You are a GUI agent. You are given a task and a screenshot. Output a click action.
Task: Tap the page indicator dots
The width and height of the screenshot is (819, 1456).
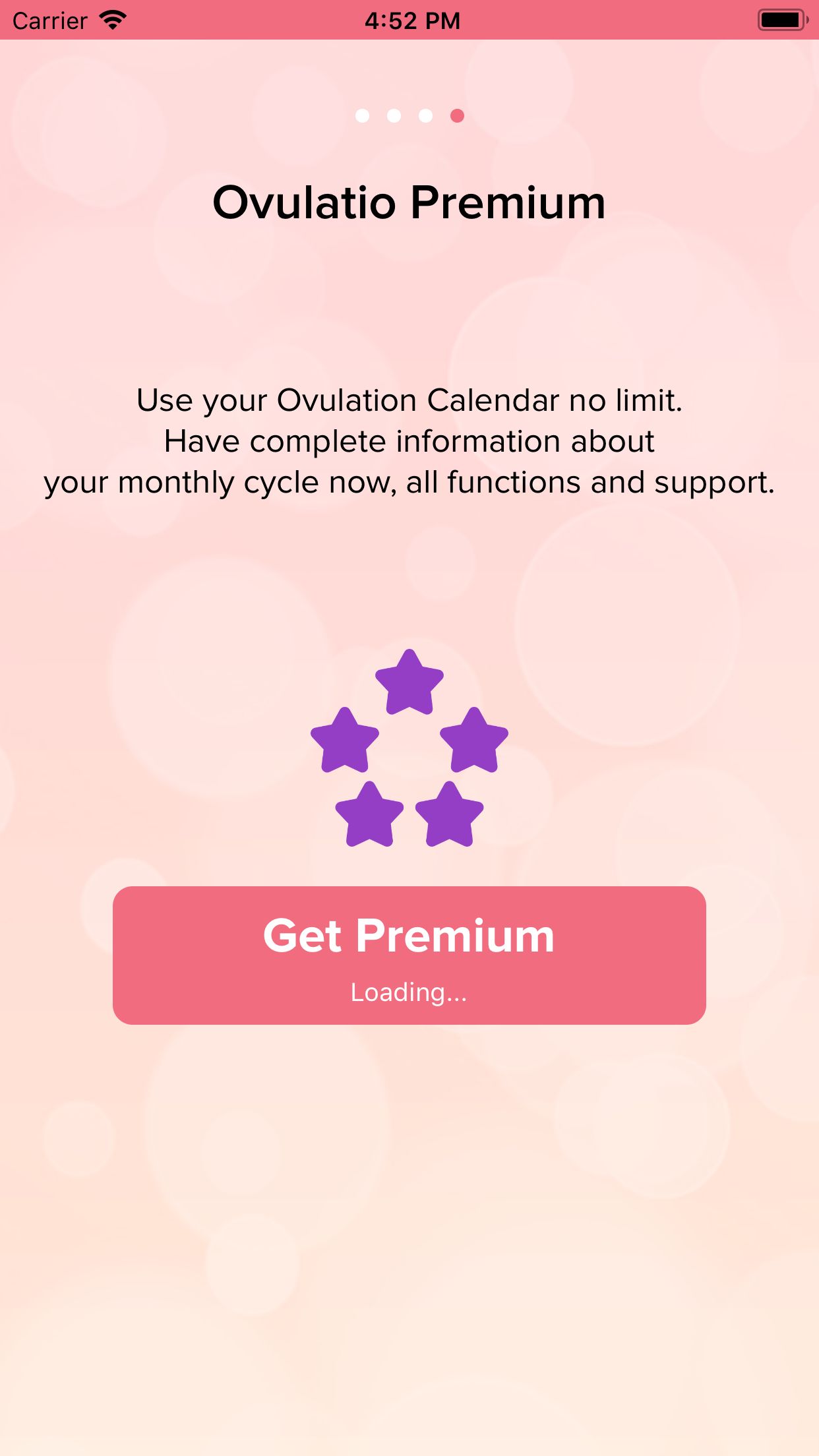point(409,116)
